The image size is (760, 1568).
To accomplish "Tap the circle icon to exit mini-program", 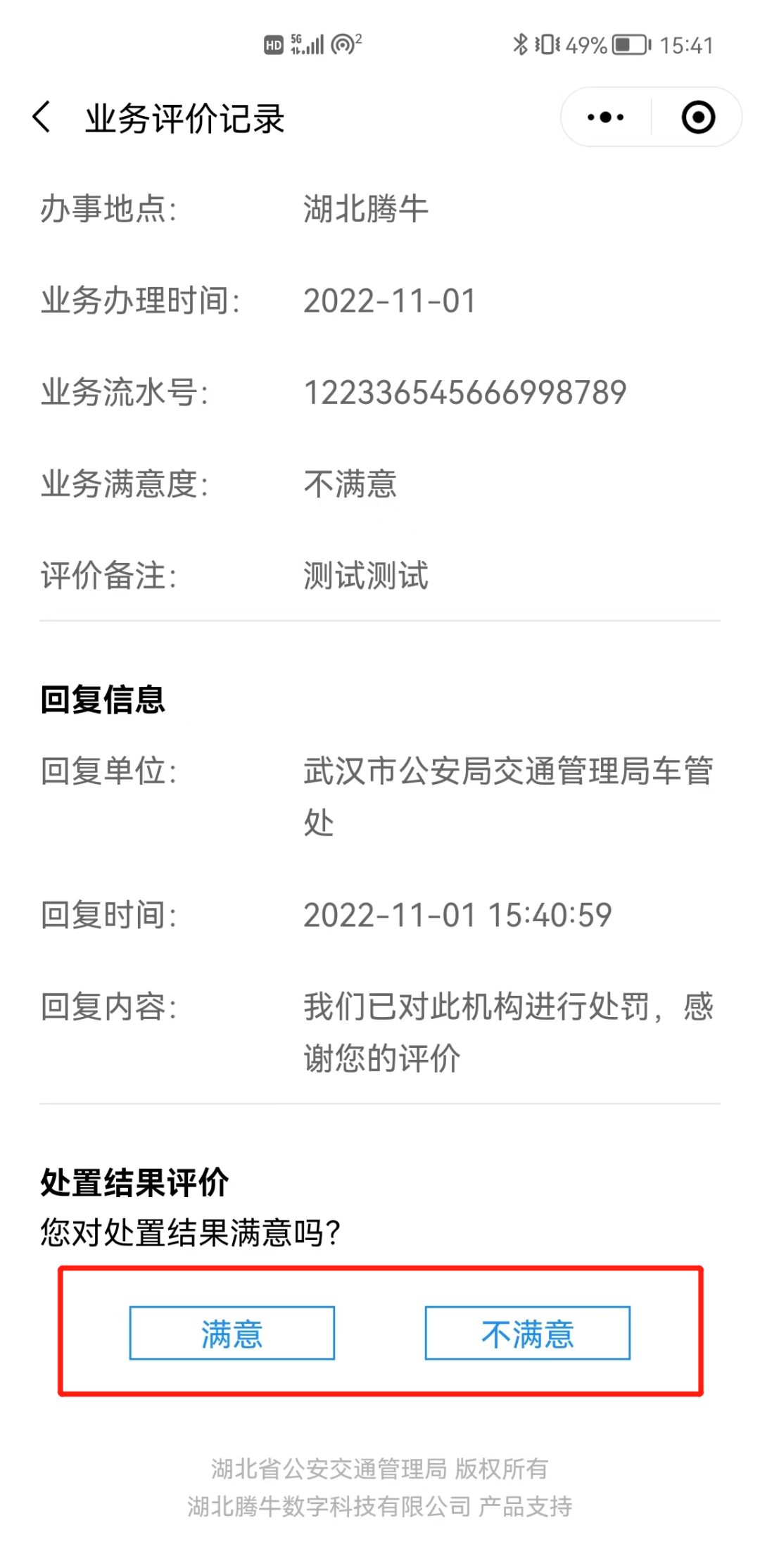I will (697, 117).
